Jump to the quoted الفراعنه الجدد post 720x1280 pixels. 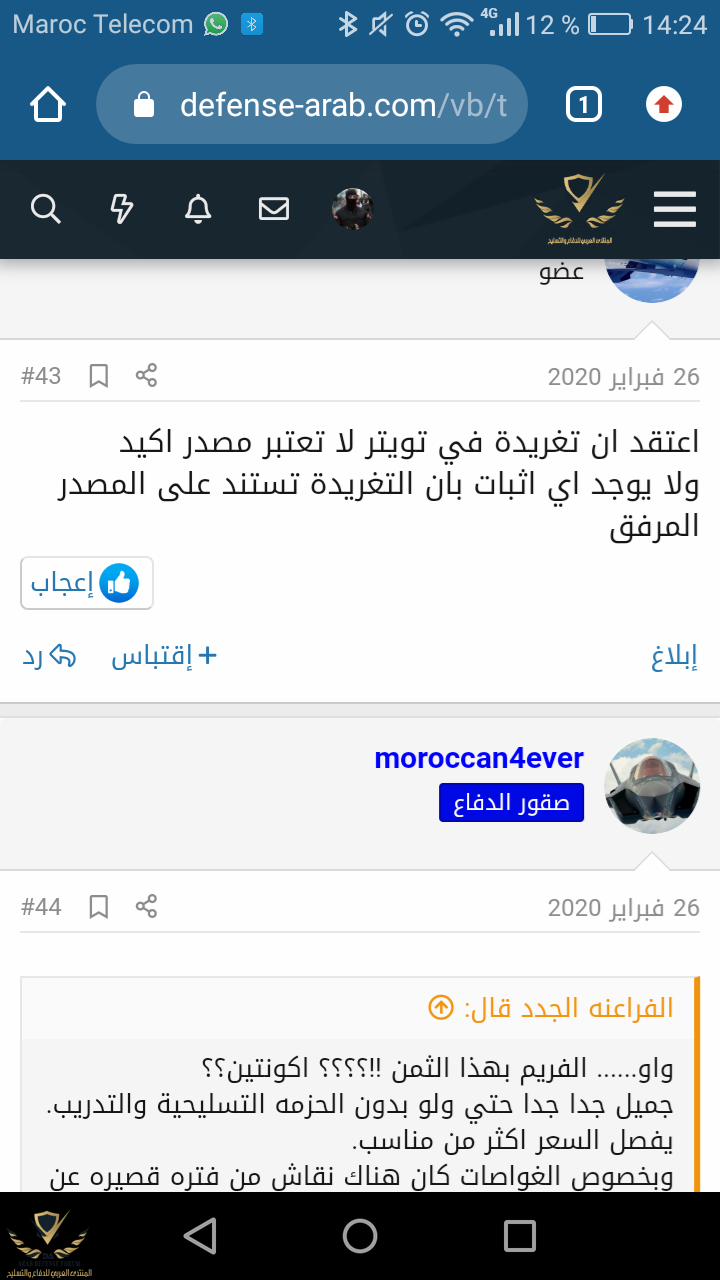point(441,1008)
